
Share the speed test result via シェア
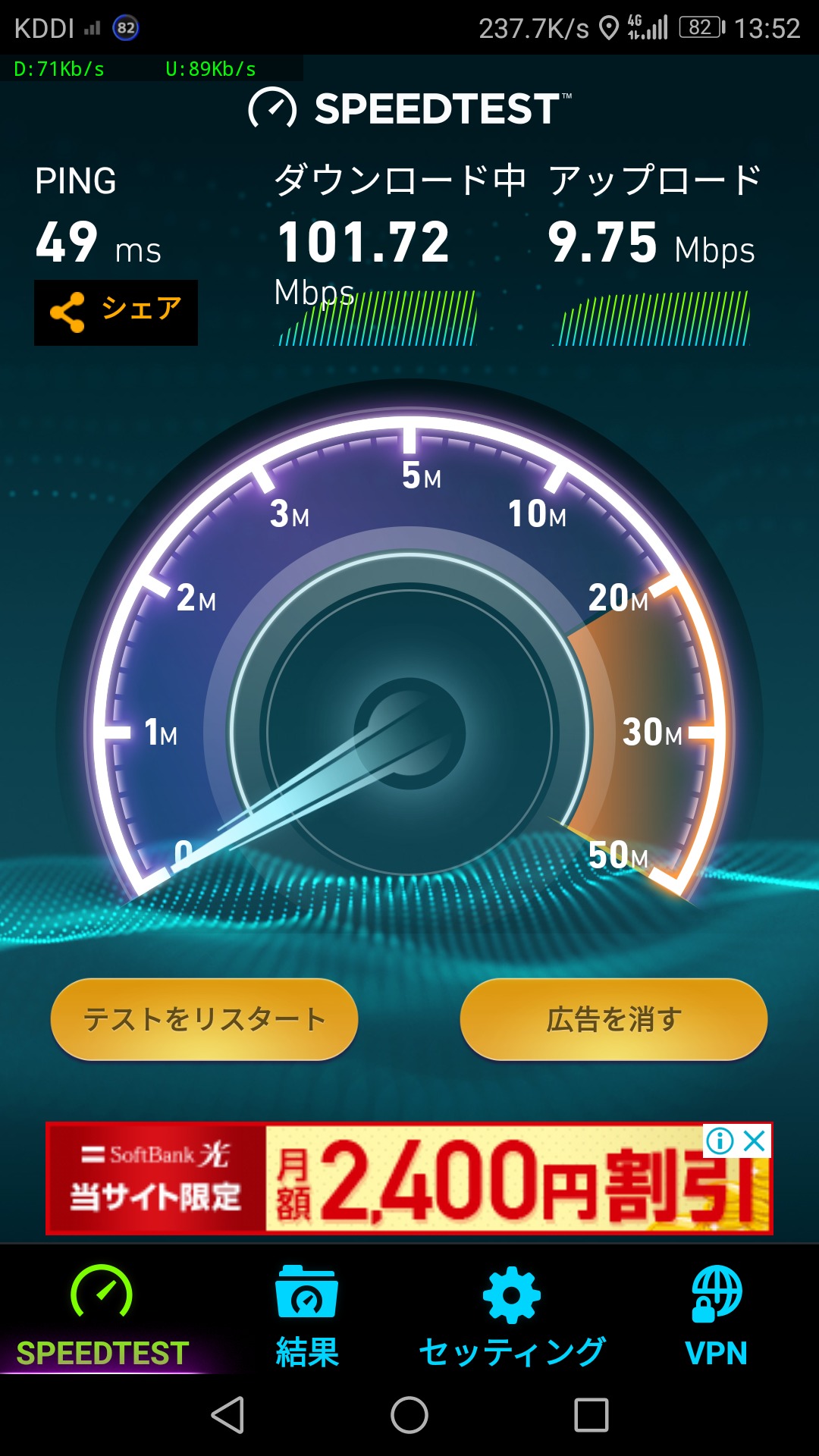click(115, 312)
